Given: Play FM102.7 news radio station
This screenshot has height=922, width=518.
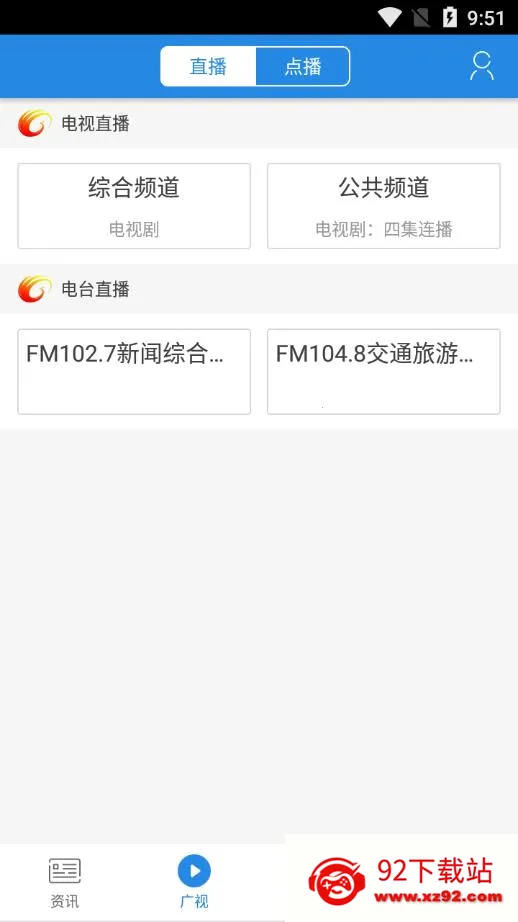Looking at the screenshot, I should pyautogui.click(x=134, y=372).
